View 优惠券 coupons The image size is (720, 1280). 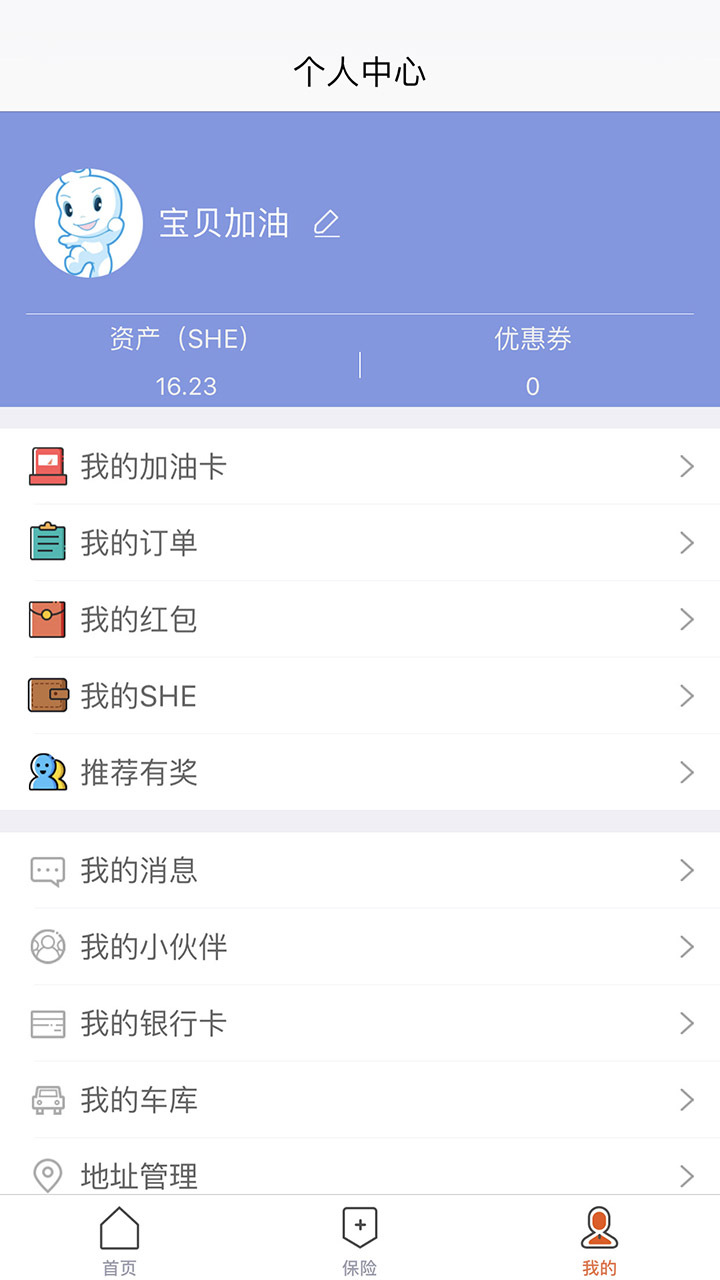532,362
